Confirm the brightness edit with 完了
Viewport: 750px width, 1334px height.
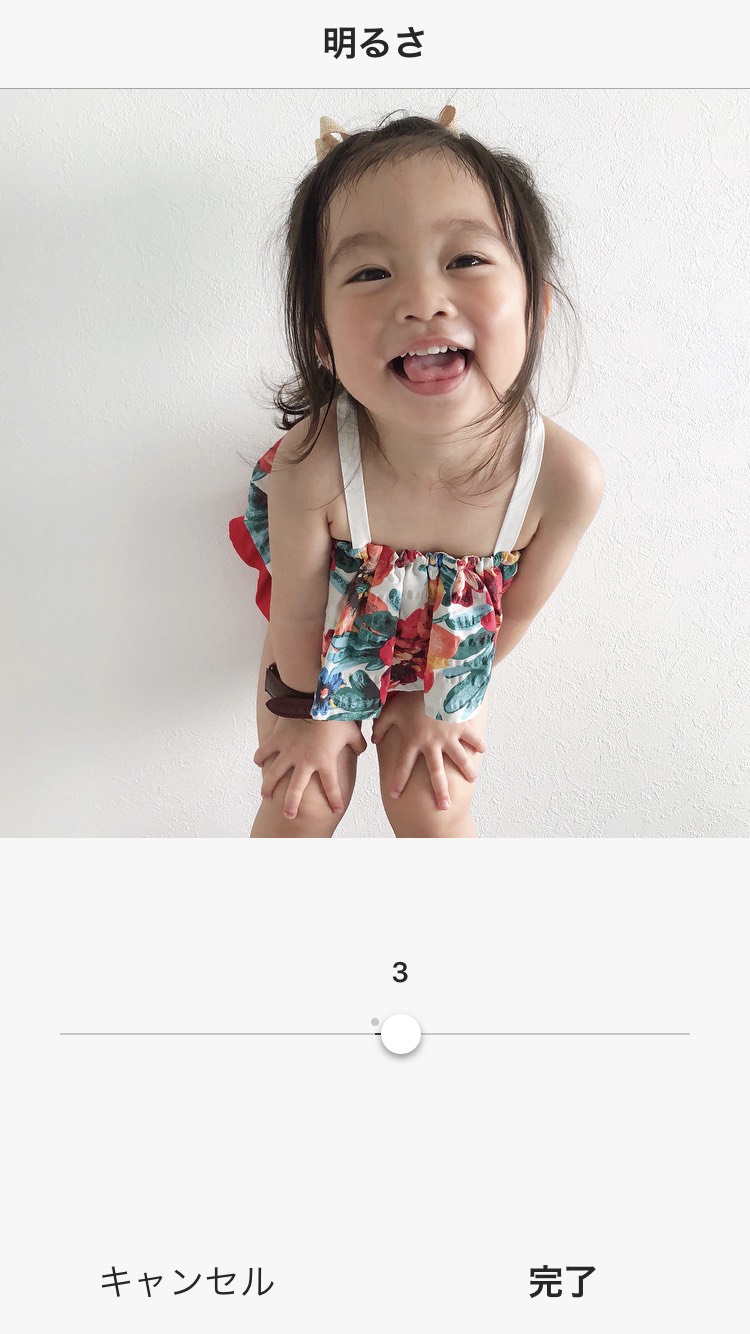pos(562,1281)
